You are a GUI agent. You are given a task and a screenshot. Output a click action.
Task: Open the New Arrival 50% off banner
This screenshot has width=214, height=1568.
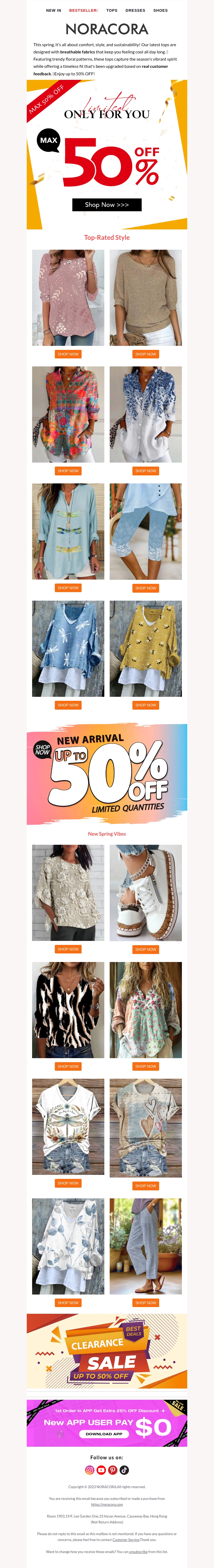[x=107, y=774]
